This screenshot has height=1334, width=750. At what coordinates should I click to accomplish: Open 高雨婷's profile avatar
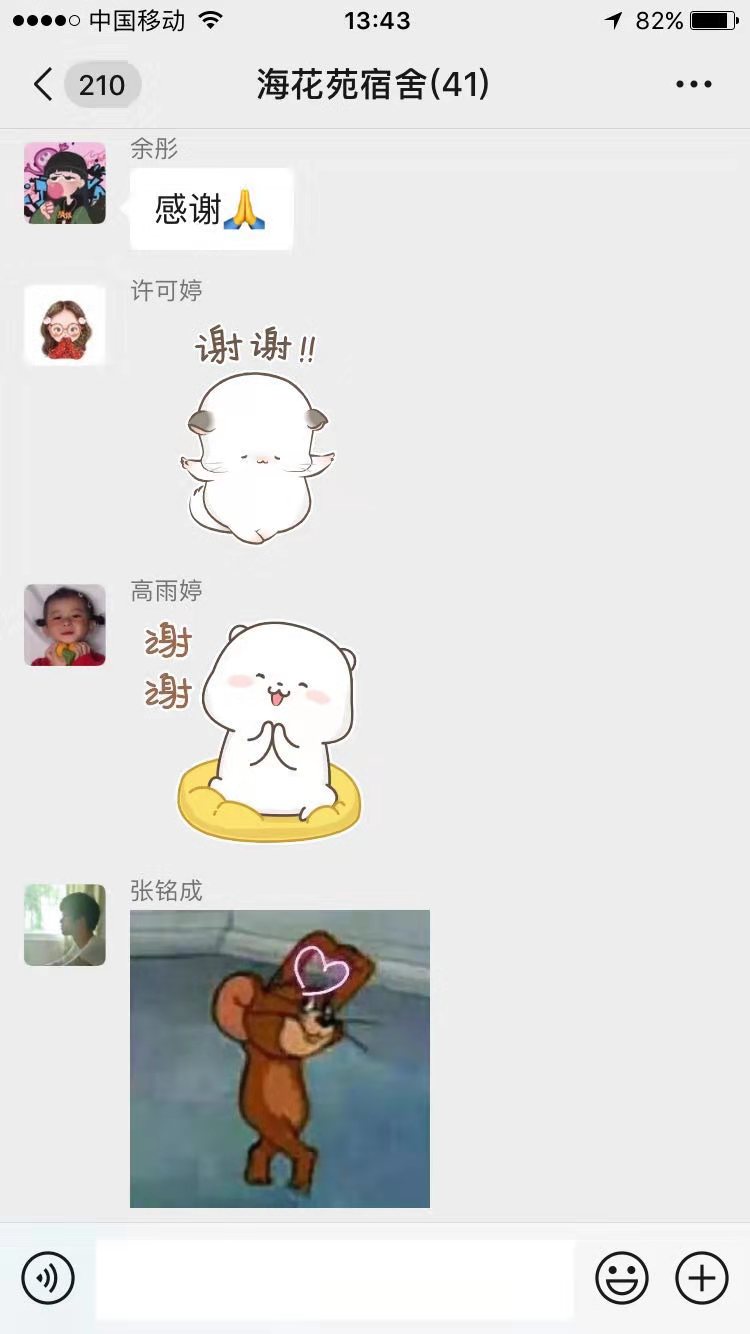(x=65, y=625)
